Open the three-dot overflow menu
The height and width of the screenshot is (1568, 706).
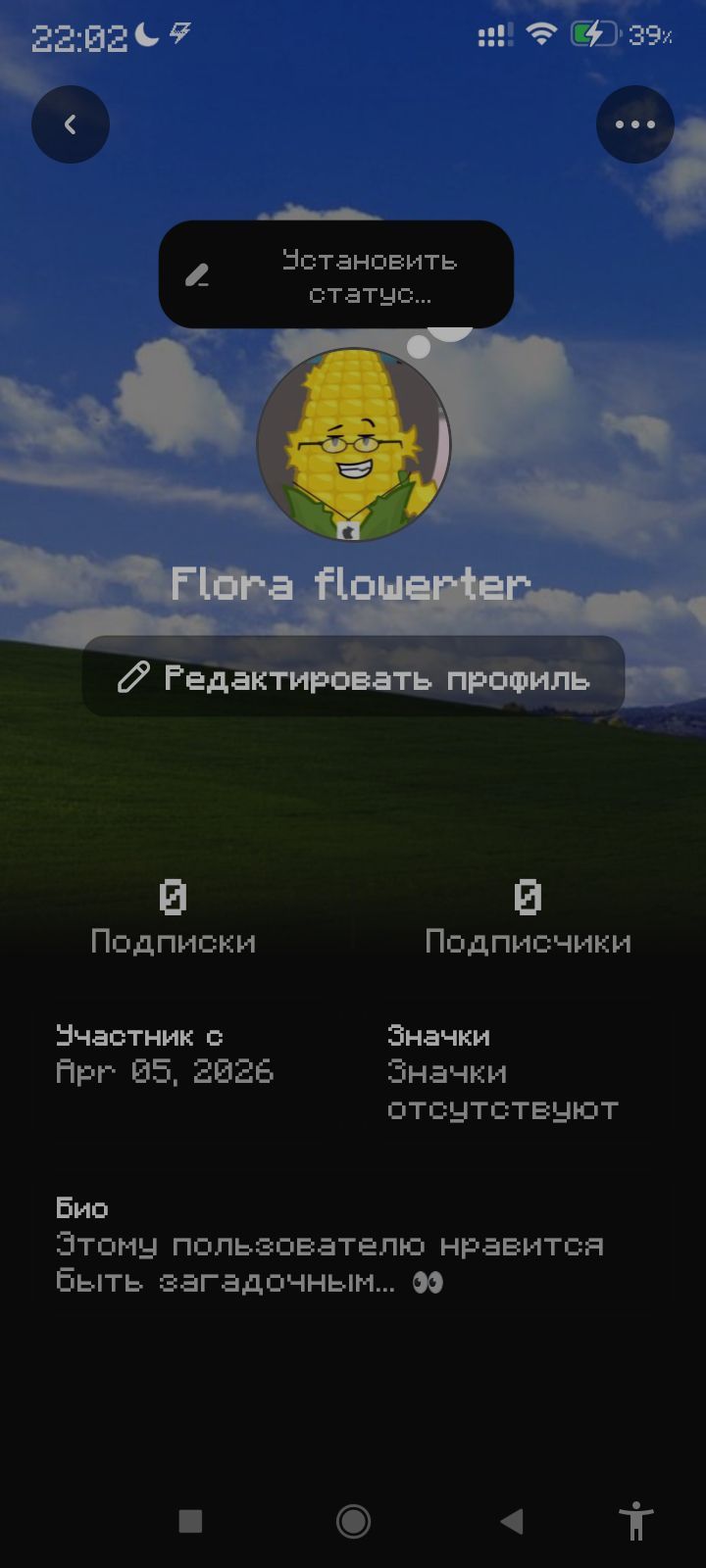click(634, 124)
